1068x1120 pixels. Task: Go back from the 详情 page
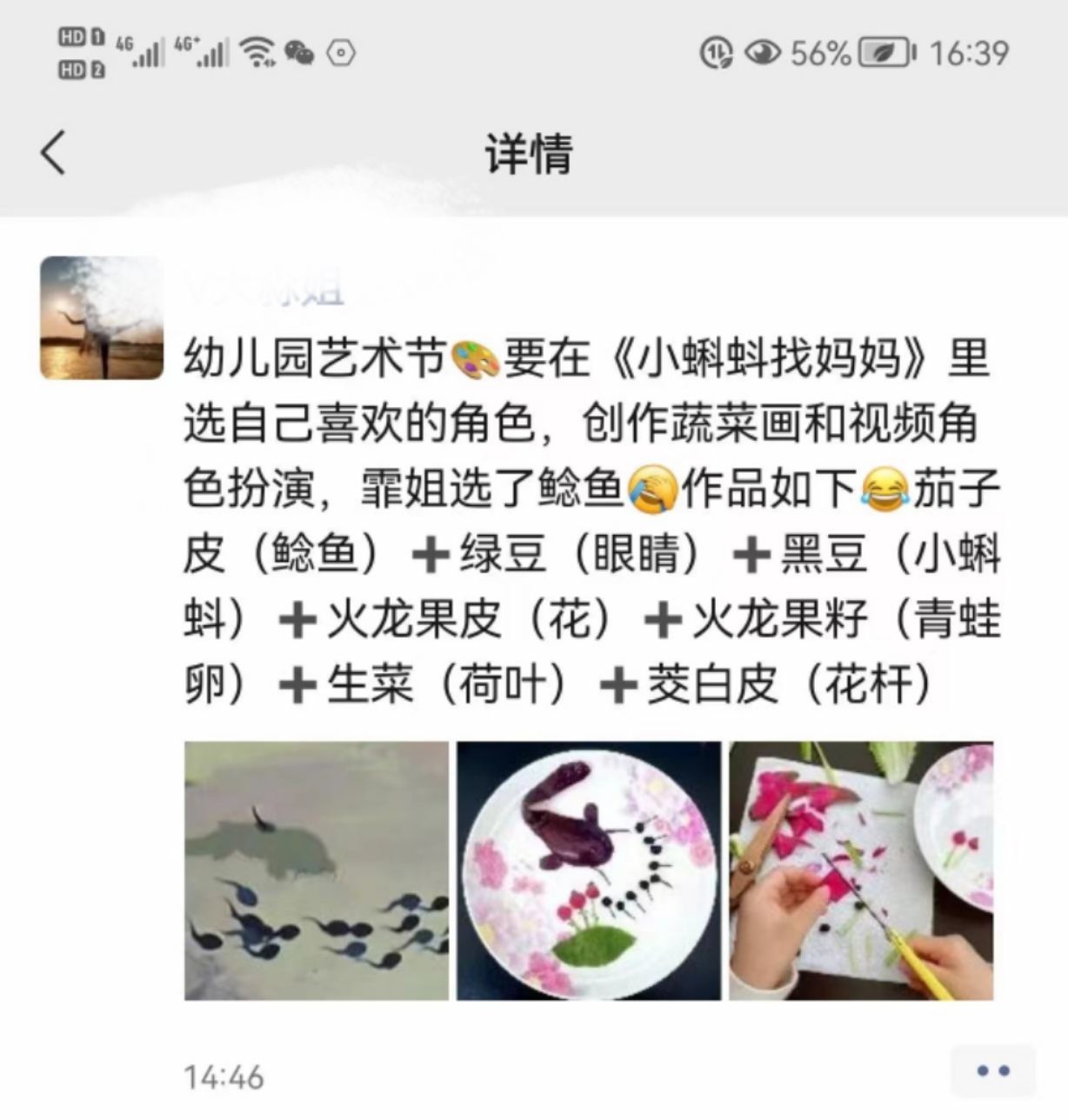pyautogui.click(x=54, y=153)
